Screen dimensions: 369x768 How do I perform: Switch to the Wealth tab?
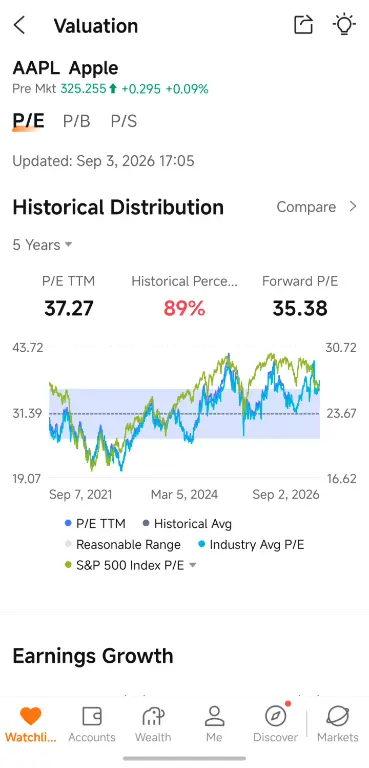(153, 724)
